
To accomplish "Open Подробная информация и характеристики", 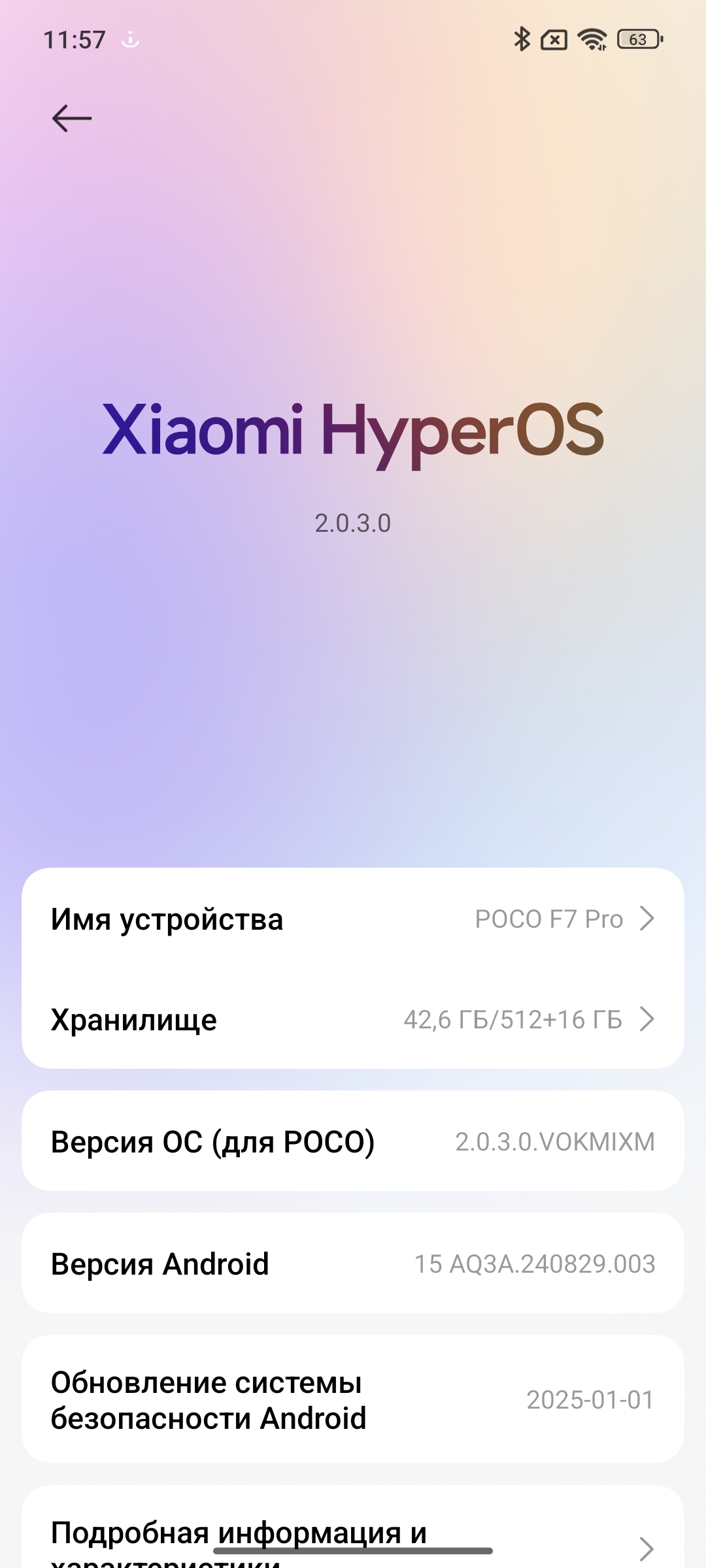I will point(353,1529).
